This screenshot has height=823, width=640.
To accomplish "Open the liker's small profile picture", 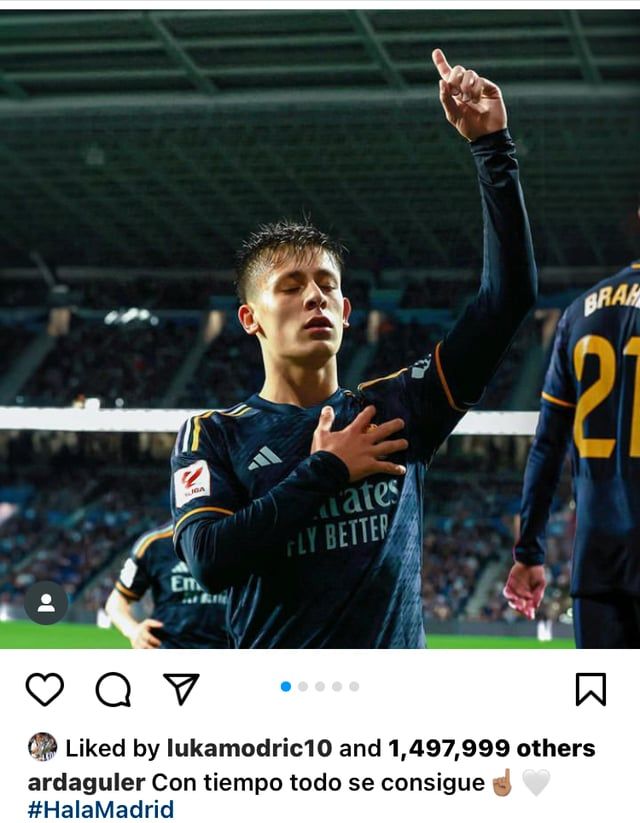I will (42, 747).
